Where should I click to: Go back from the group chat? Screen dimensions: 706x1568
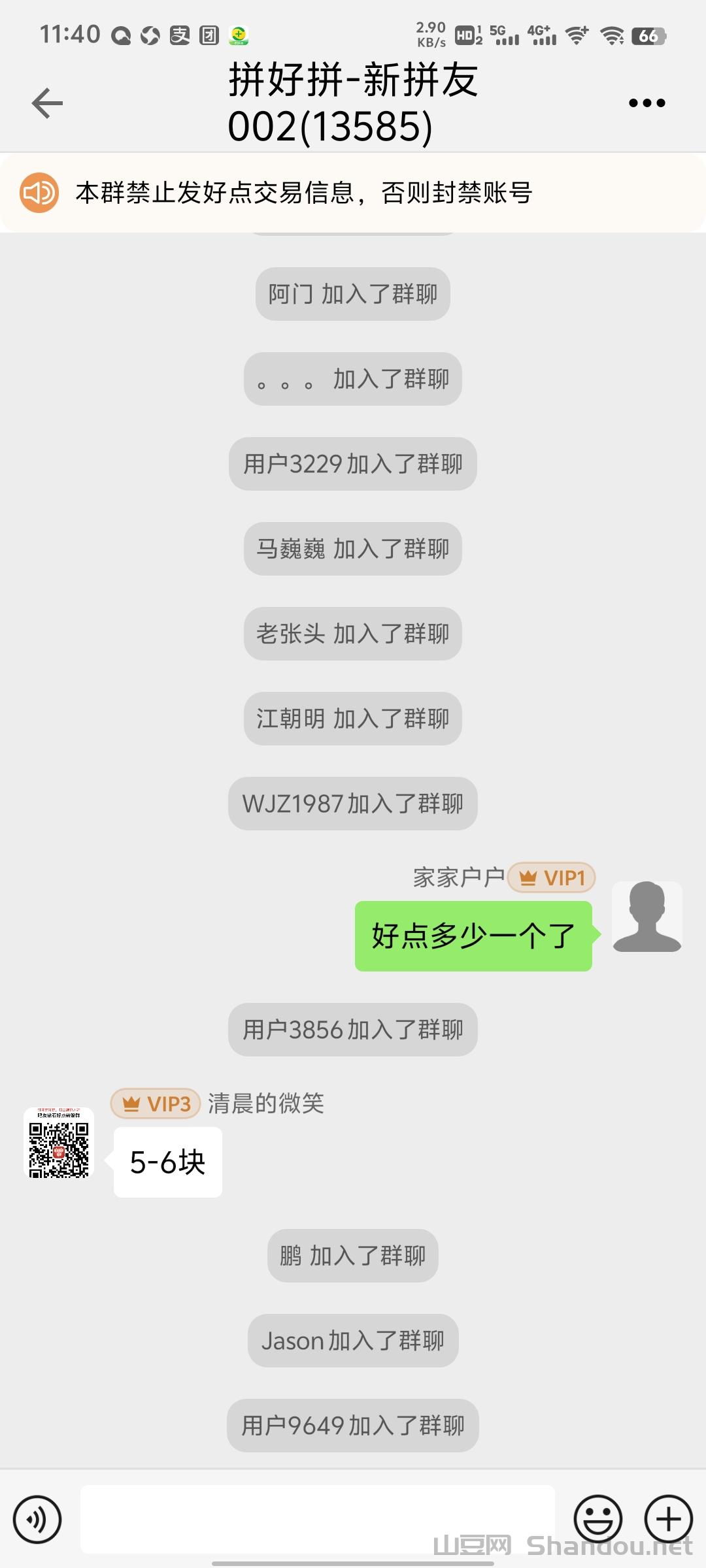tap(47, 103)
